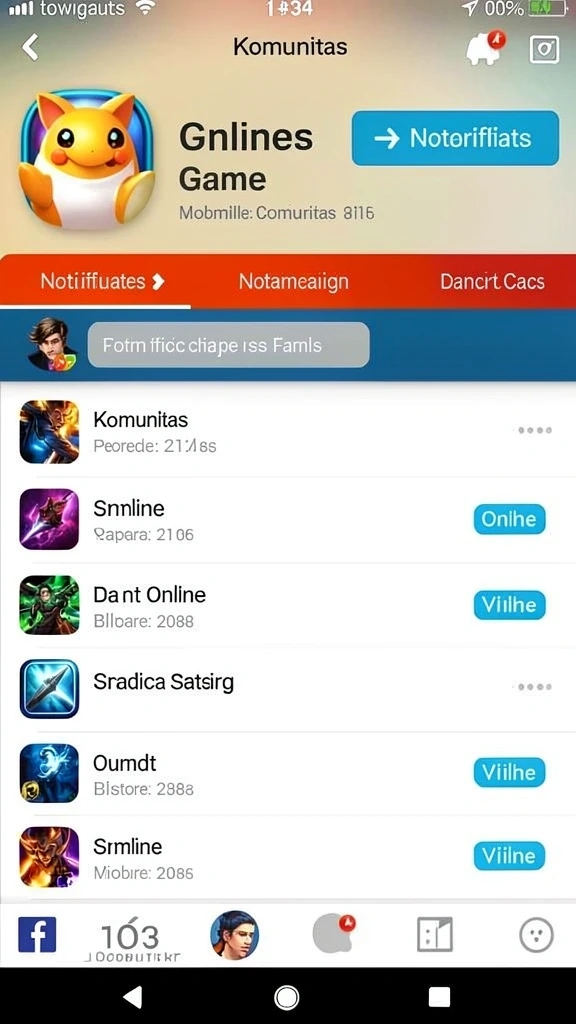Switch to the Notameaiign tab
This screenshot has width=576, height=1024.
click(293, 281)
